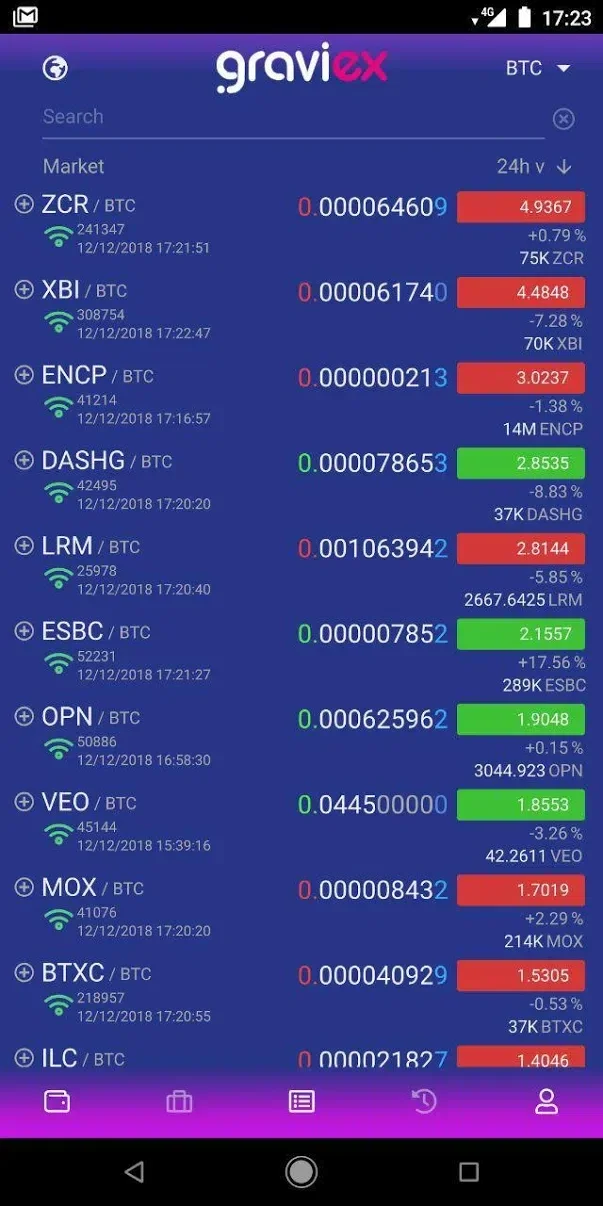
Task: Switch to the history tab
Action: [x=424, y=1102]
